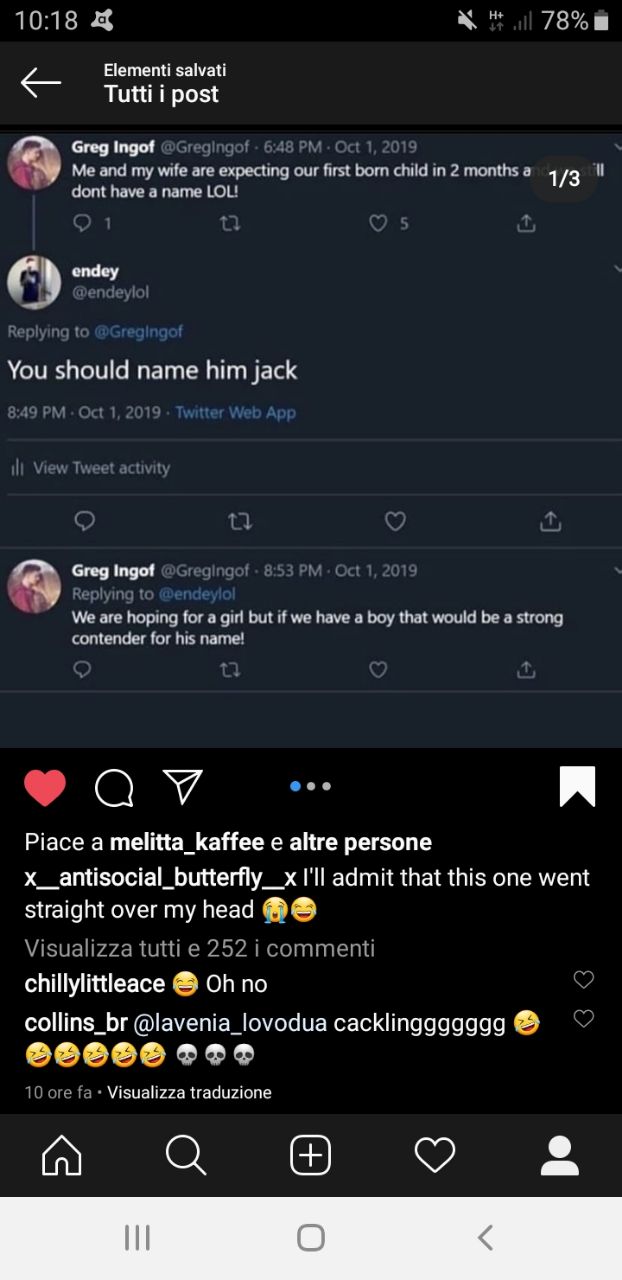Go back from Tutti i post
Screen dimensions: 622x1280
41,83
